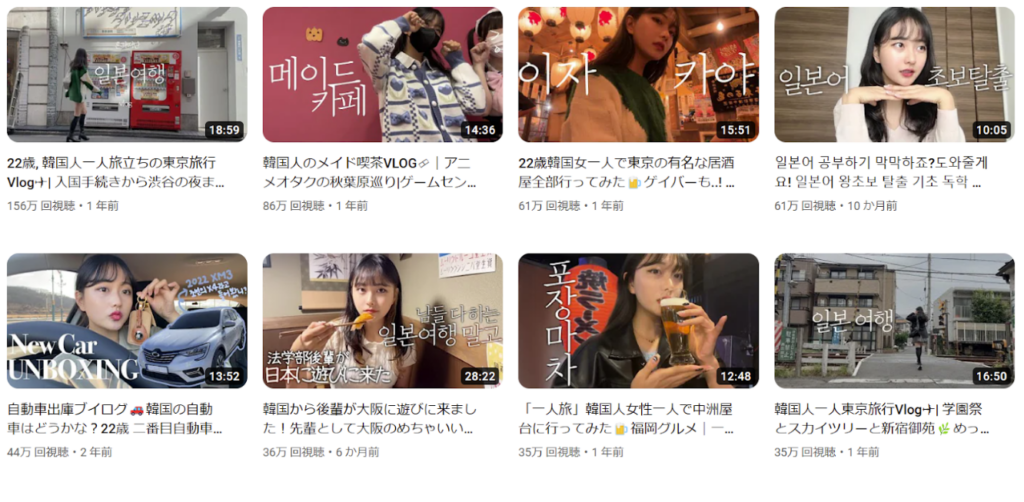Open the 28:22 Osaka 後輩 video
The height and width of the screenshot is (502, 1024).
click(382, 321)
